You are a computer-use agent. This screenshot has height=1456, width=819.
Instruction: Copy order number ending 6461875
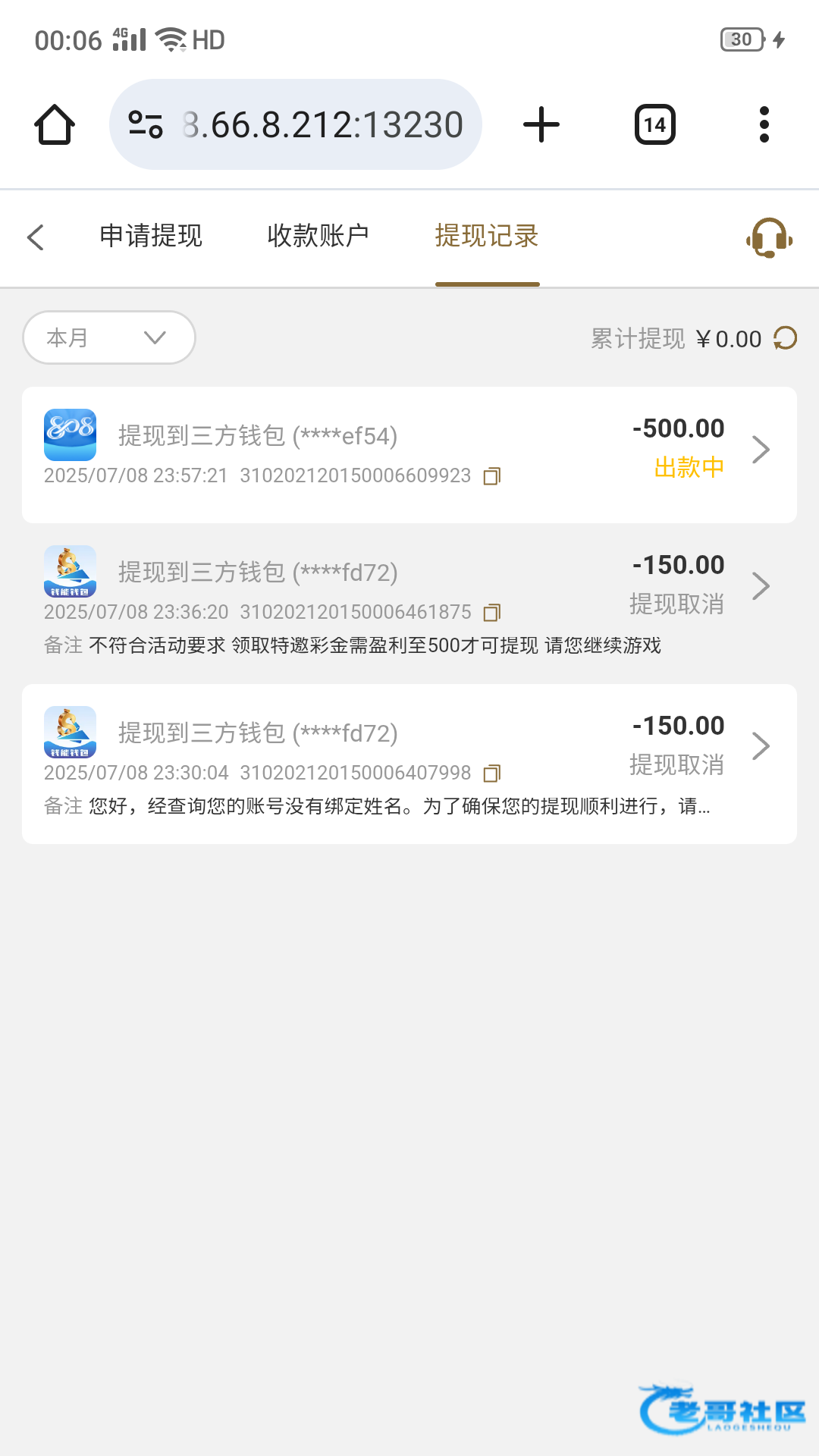492,613
